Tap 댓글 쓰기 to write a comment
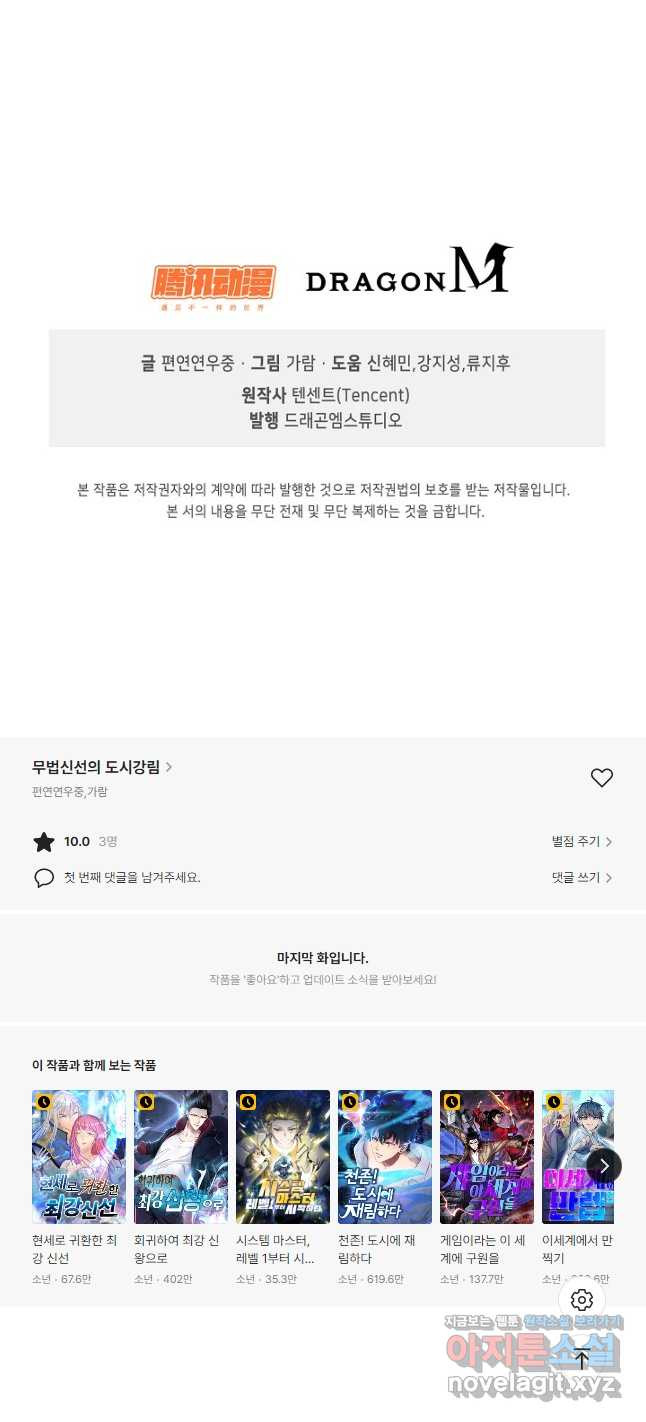 [x=582, y=877]
